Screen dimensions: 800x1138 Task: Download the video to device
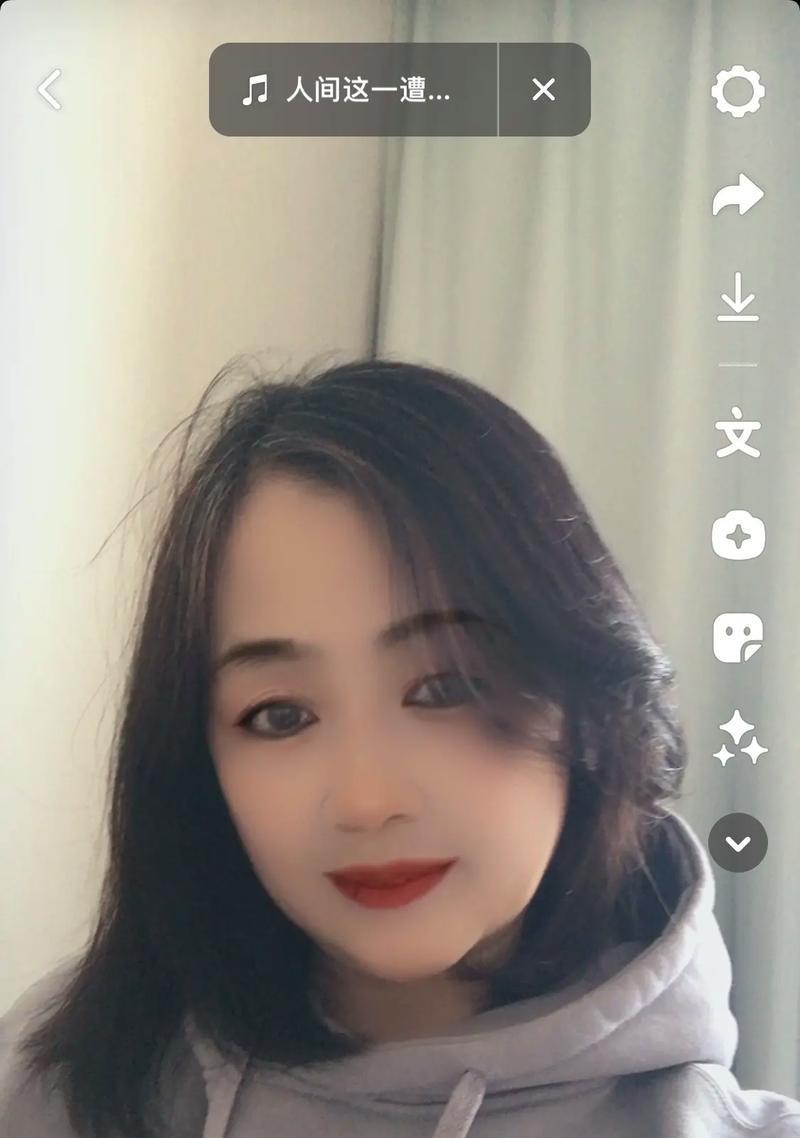738,298
